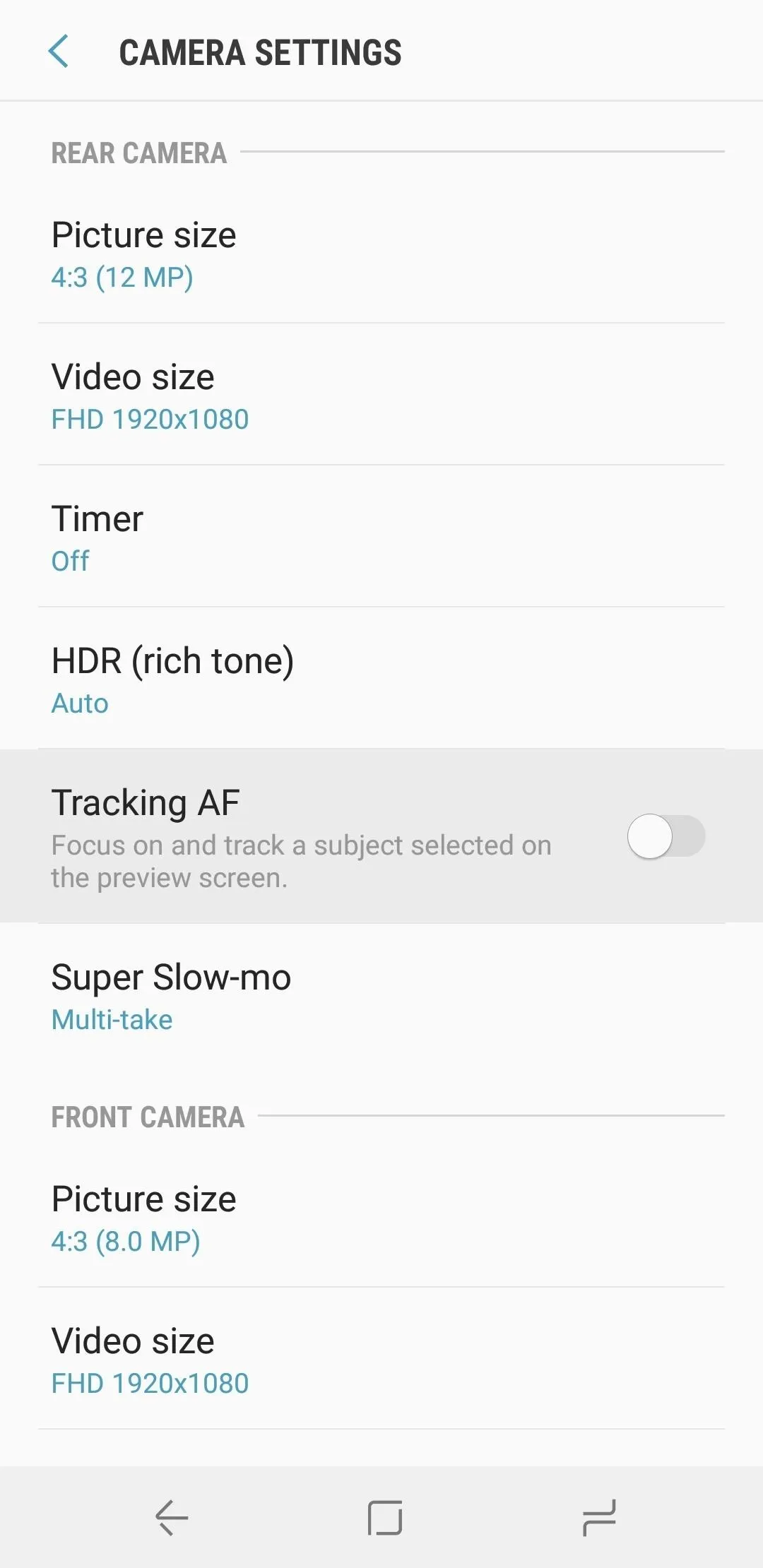Open rear camera Video size setting
The image size is (763, 1568).
381,396
